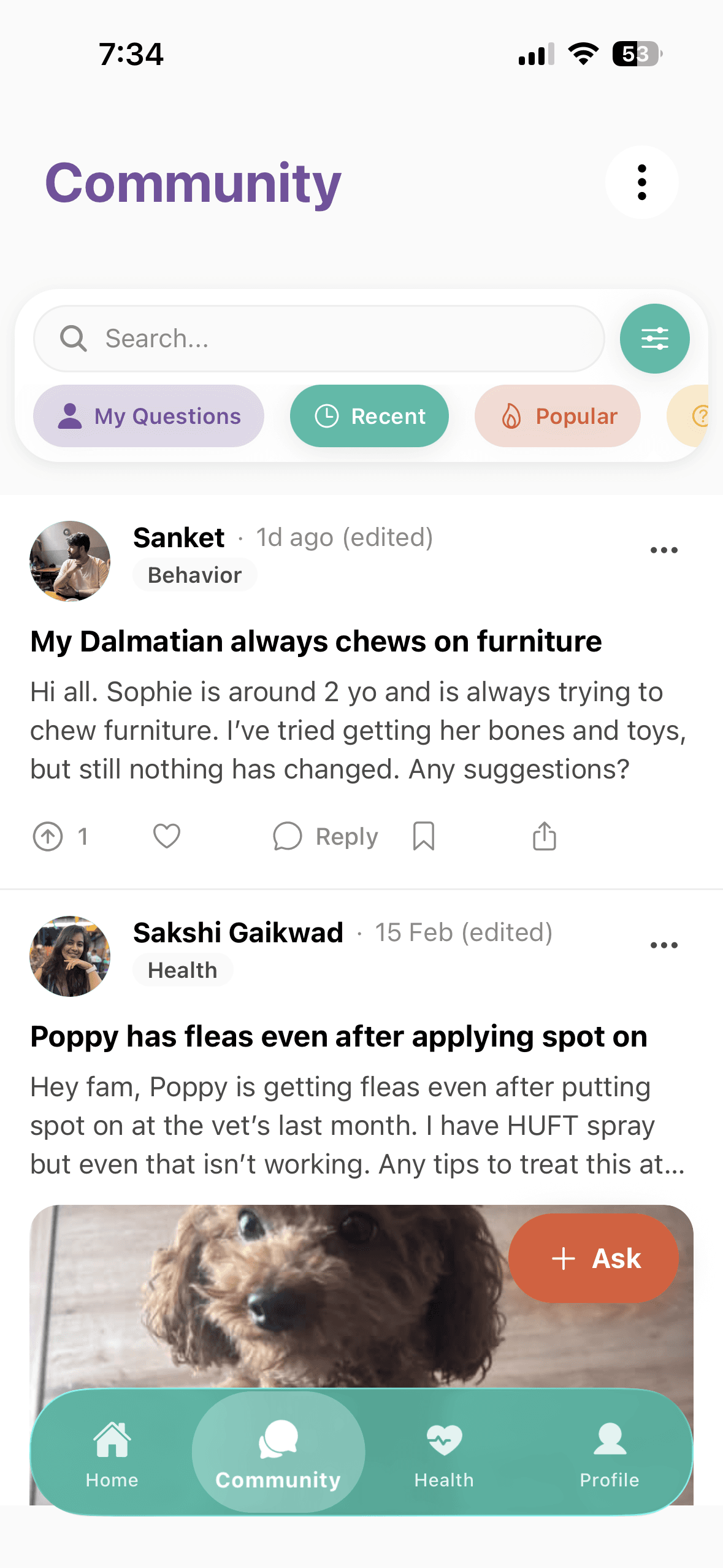The image size is (723, 1568).
Task: Select the Recent filter chip
Action: click(369, 416)
